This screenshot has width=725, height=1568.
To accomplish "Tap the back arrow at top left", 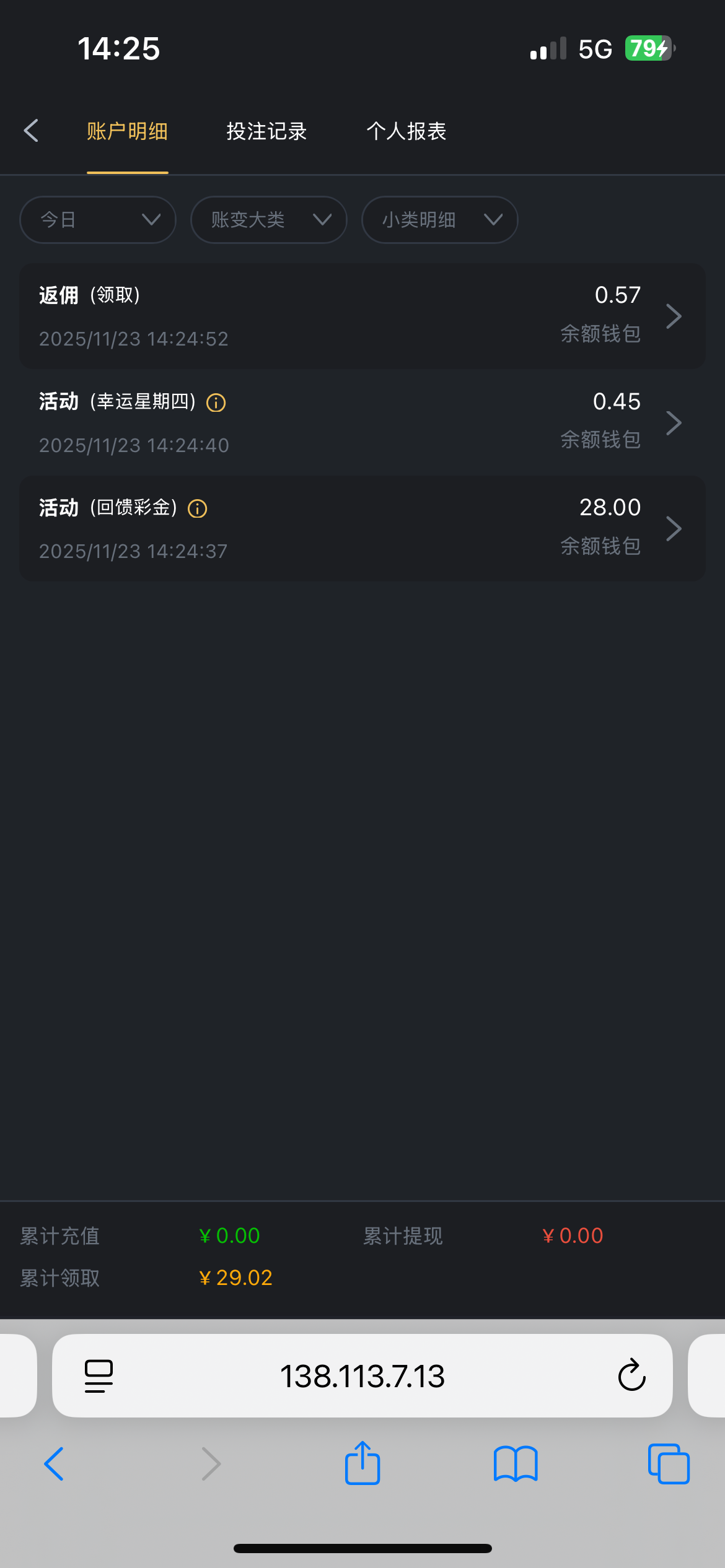I will point(32,131).
